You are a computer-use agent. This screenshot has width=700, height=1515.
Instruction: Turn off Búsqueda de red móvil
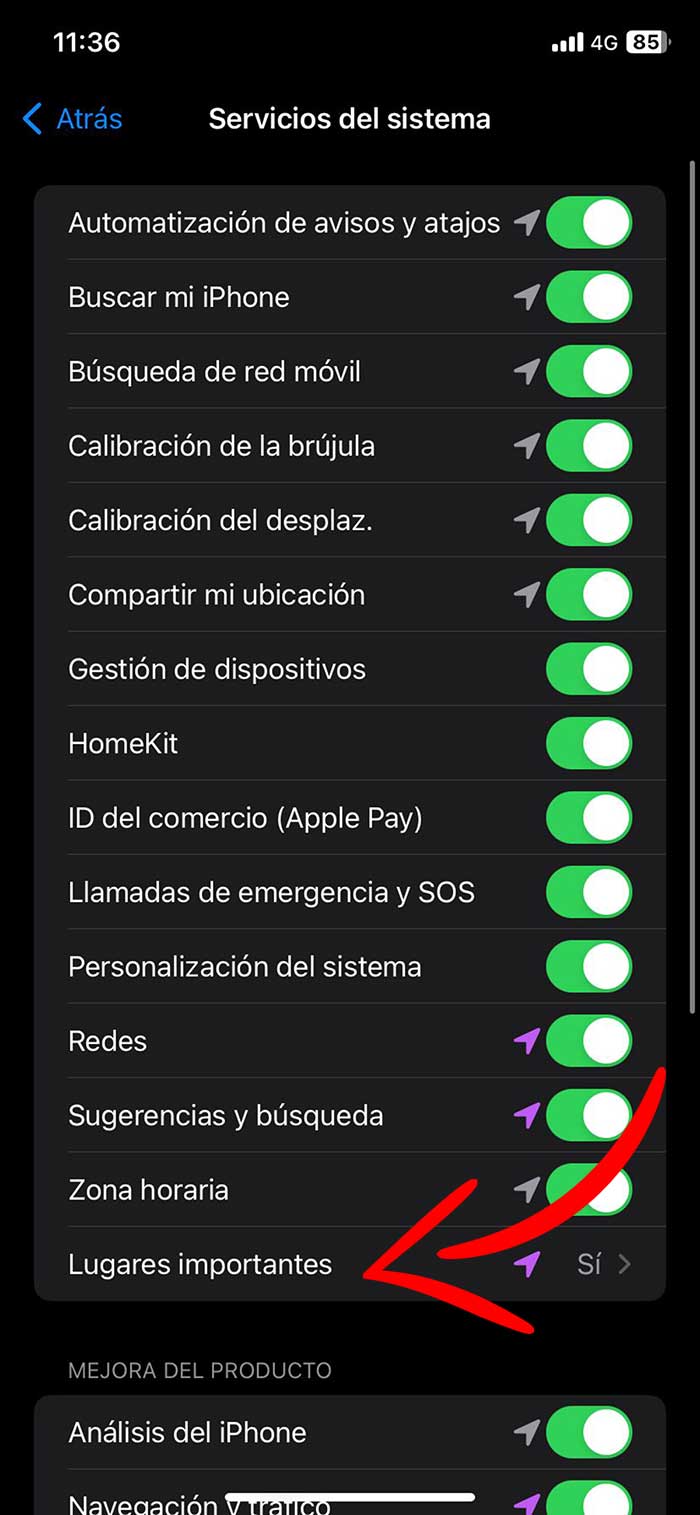(589, 371)
